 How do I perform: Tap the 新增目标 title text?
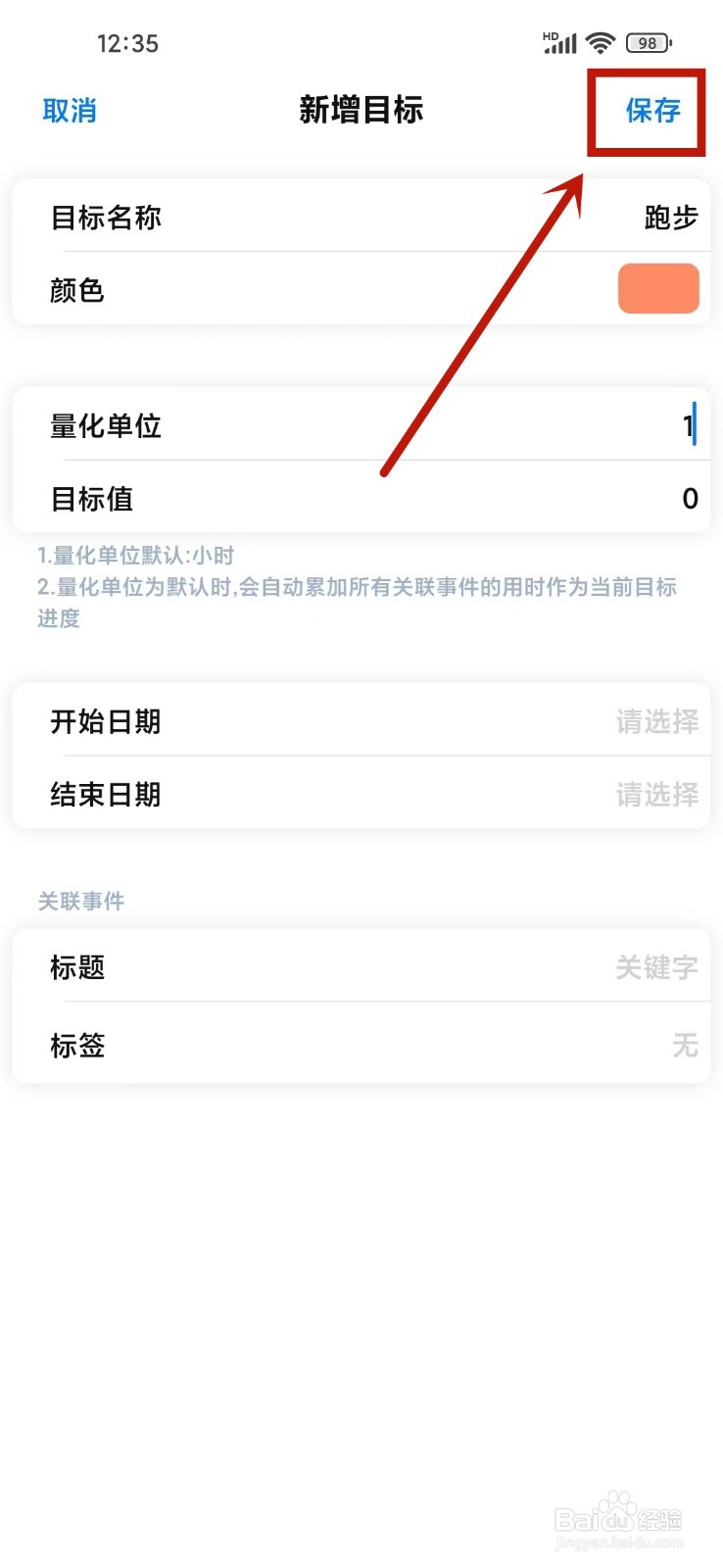(x=361, y=111)
